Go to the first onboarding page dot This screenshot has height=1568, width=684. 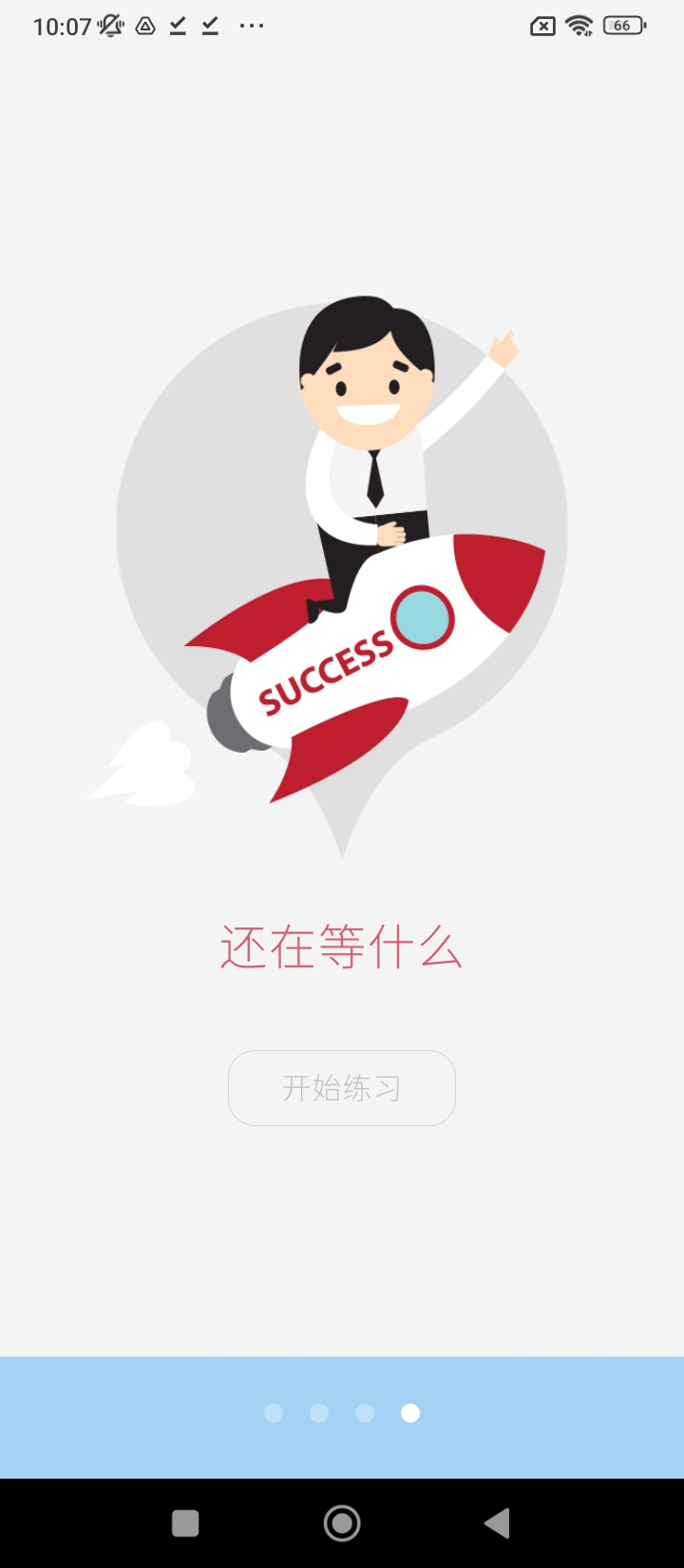pos(274,1413)
